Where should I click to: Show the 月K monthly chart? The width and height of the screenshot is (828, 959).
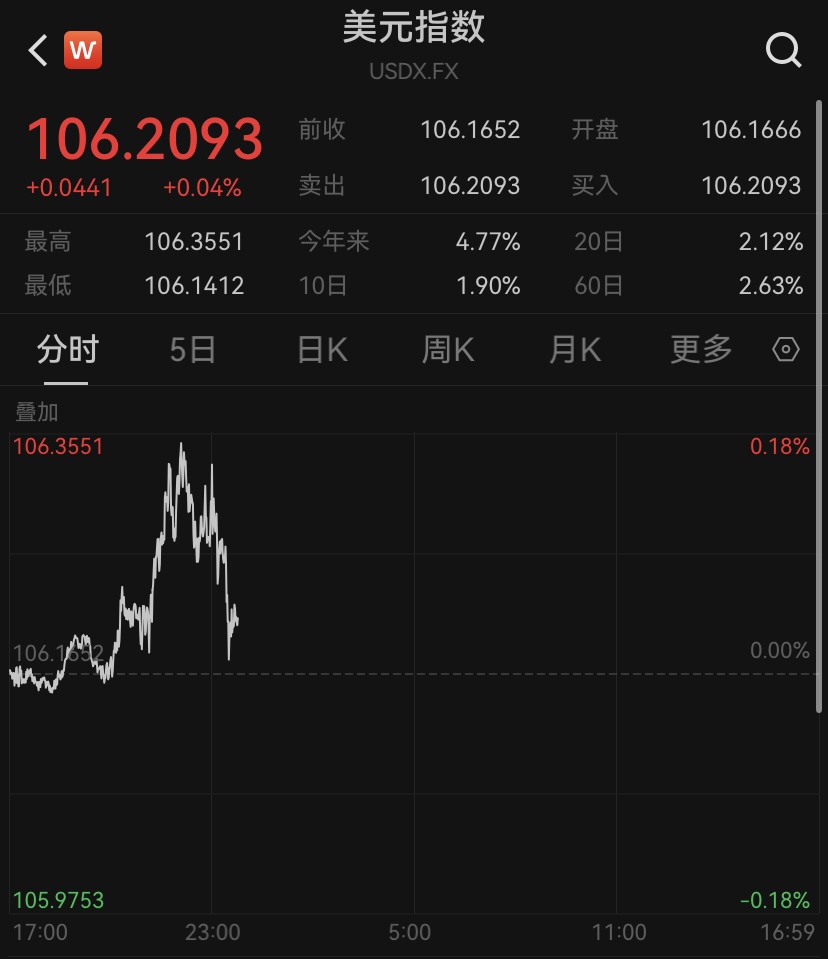coord(574,349)
